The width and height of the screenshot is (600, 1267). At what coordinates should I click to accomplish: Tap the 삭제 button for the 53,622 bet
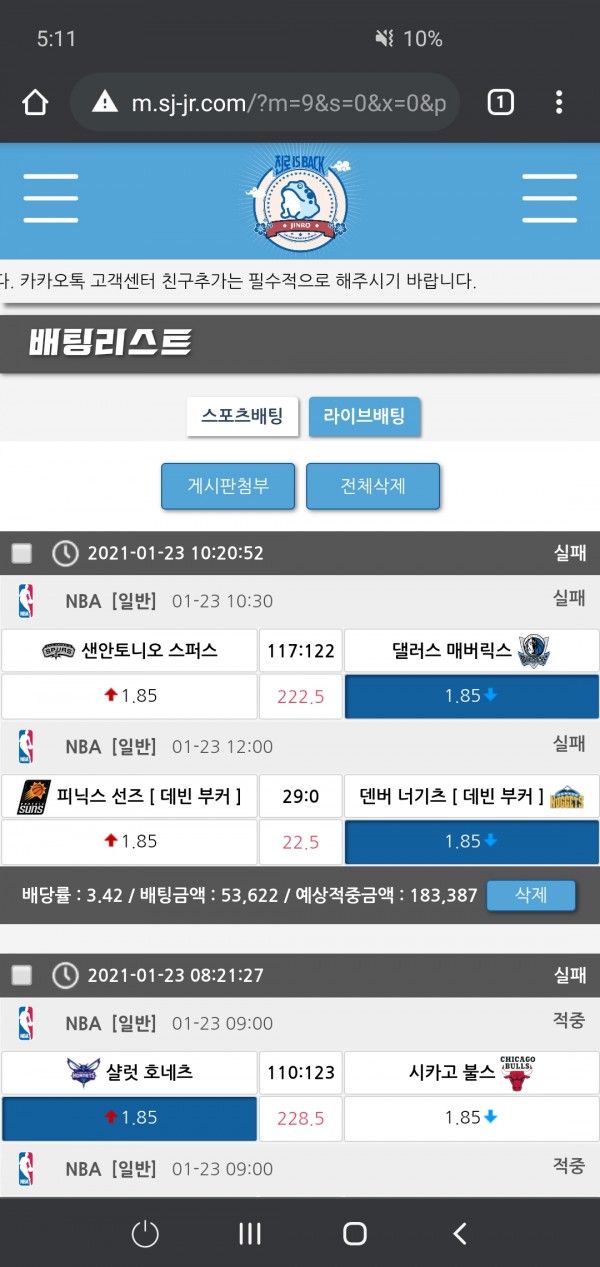point(531,895)
